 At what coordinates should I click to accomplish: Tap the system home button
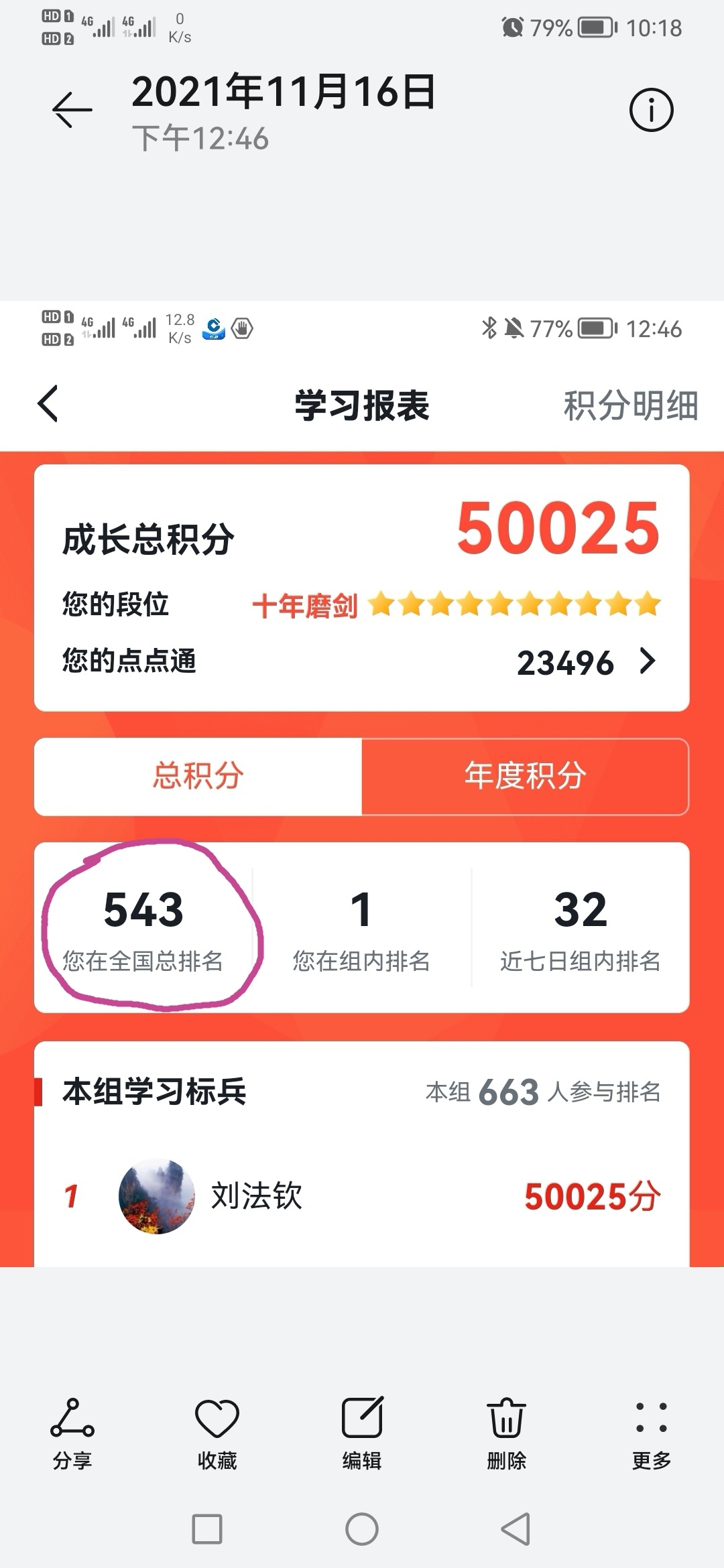(x=362, y=1529)
